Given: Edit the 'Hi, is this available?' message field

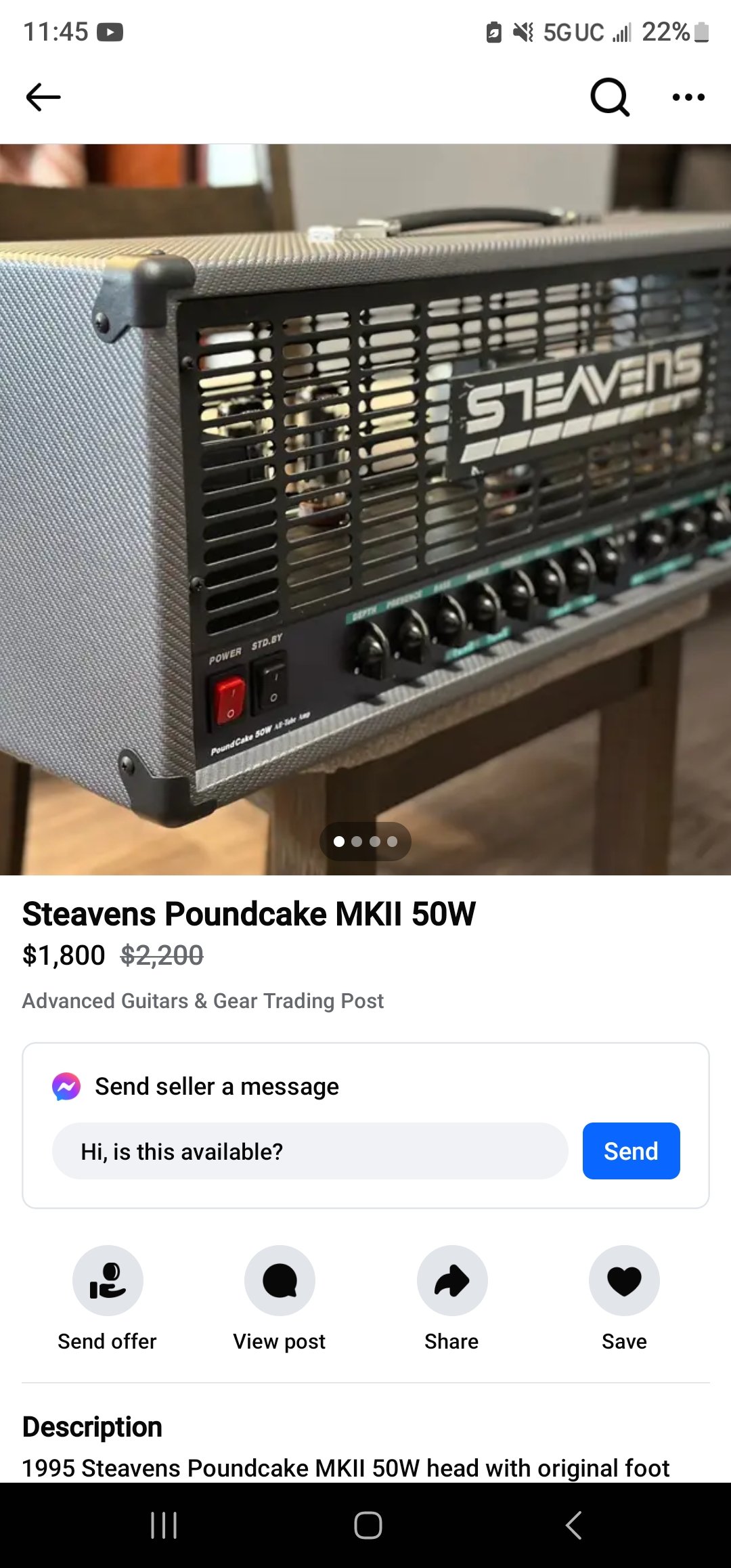Looking at the screenshot, I should pos(309,1151).
